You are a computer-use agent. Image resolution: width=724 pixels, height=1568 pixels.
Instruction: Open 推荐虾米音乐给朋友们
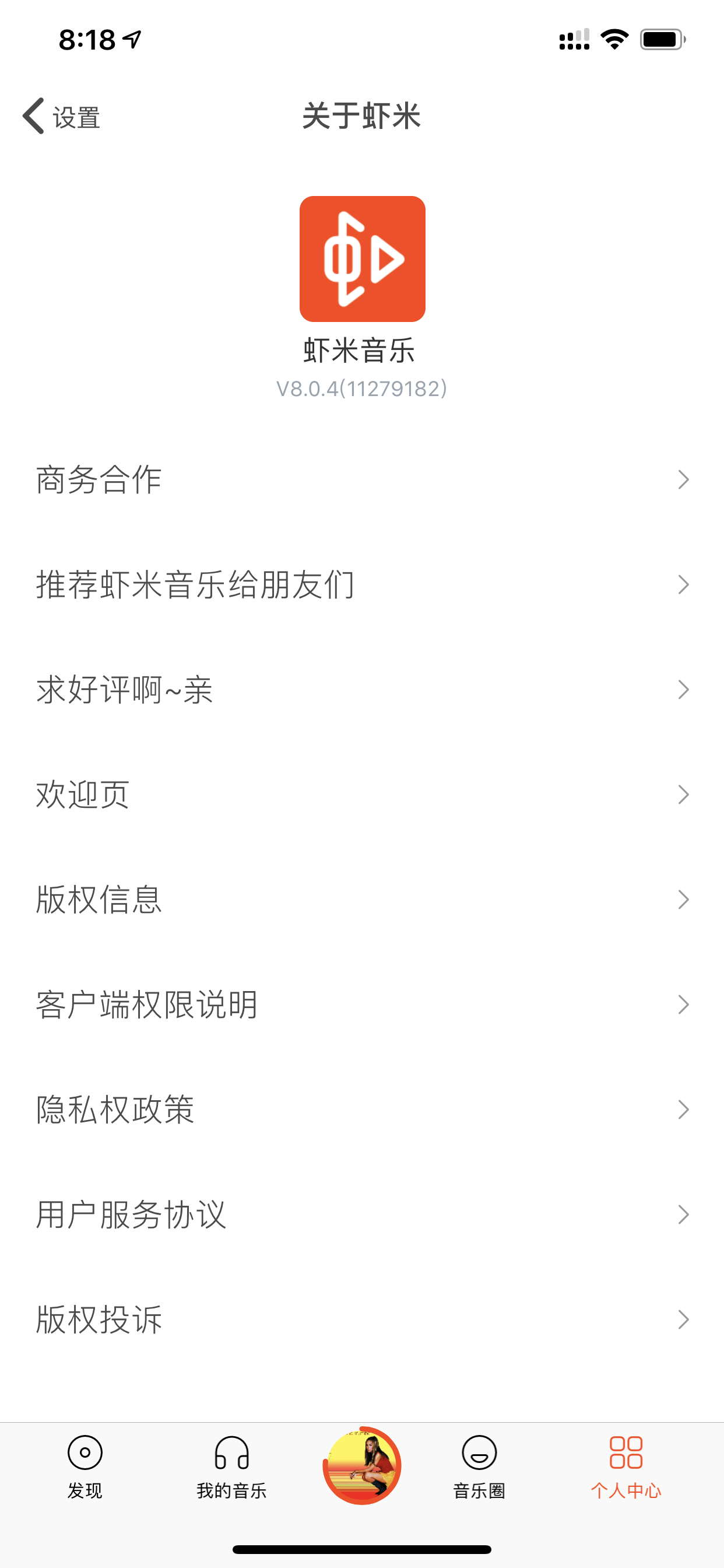pyautogui.click(x=362, y=585)
